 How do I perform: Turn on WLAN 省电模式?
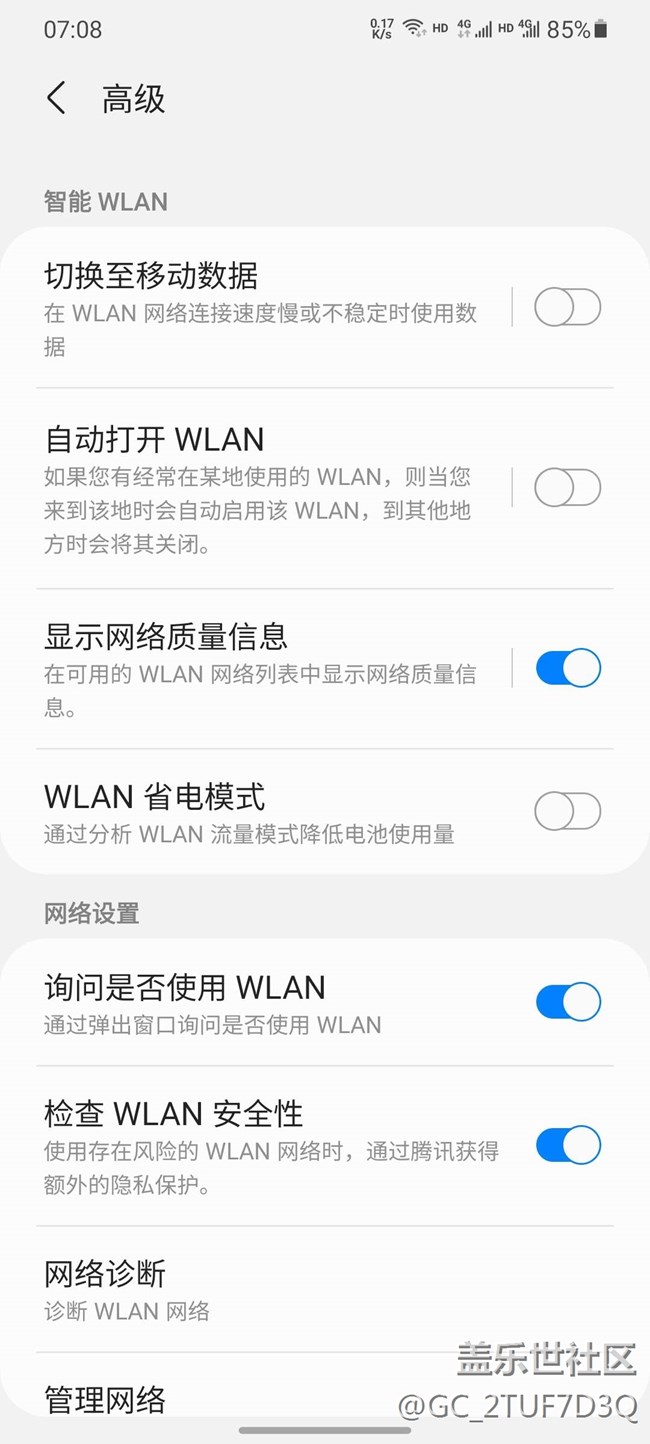click(x=567, y=811)
